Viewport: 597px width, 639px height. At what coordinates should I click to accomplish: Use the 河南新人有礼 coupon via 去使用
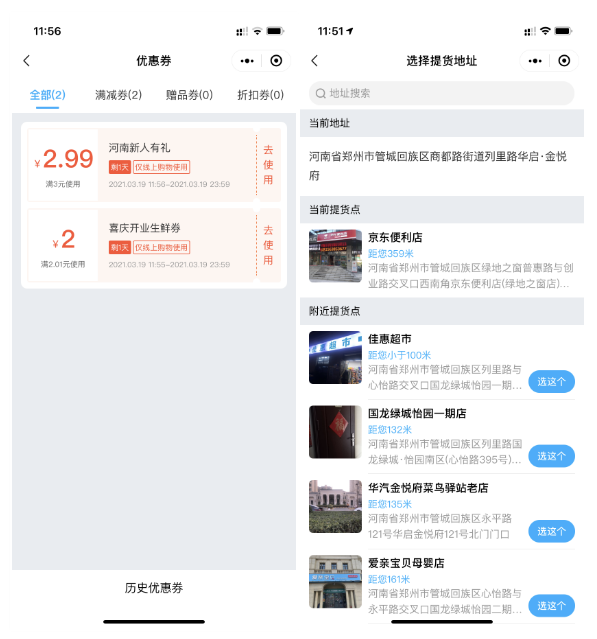tap(268, 165)
